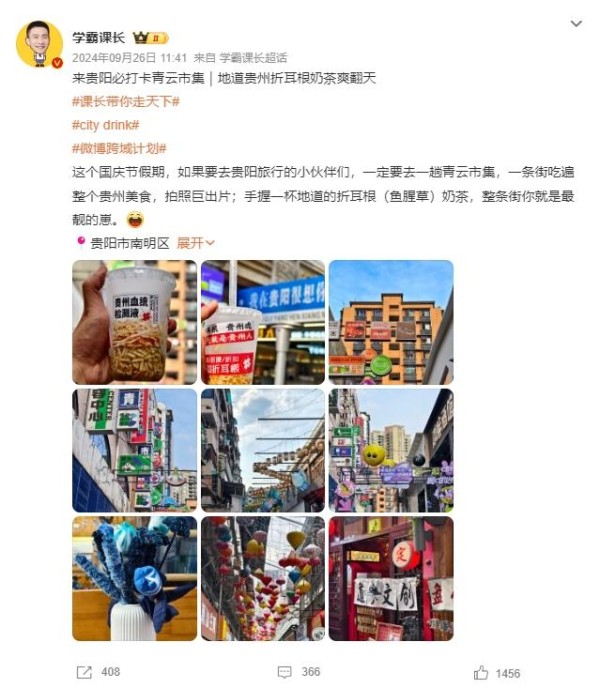
Task: Like the post with 1456 likes
Action: tap(496, 672)
